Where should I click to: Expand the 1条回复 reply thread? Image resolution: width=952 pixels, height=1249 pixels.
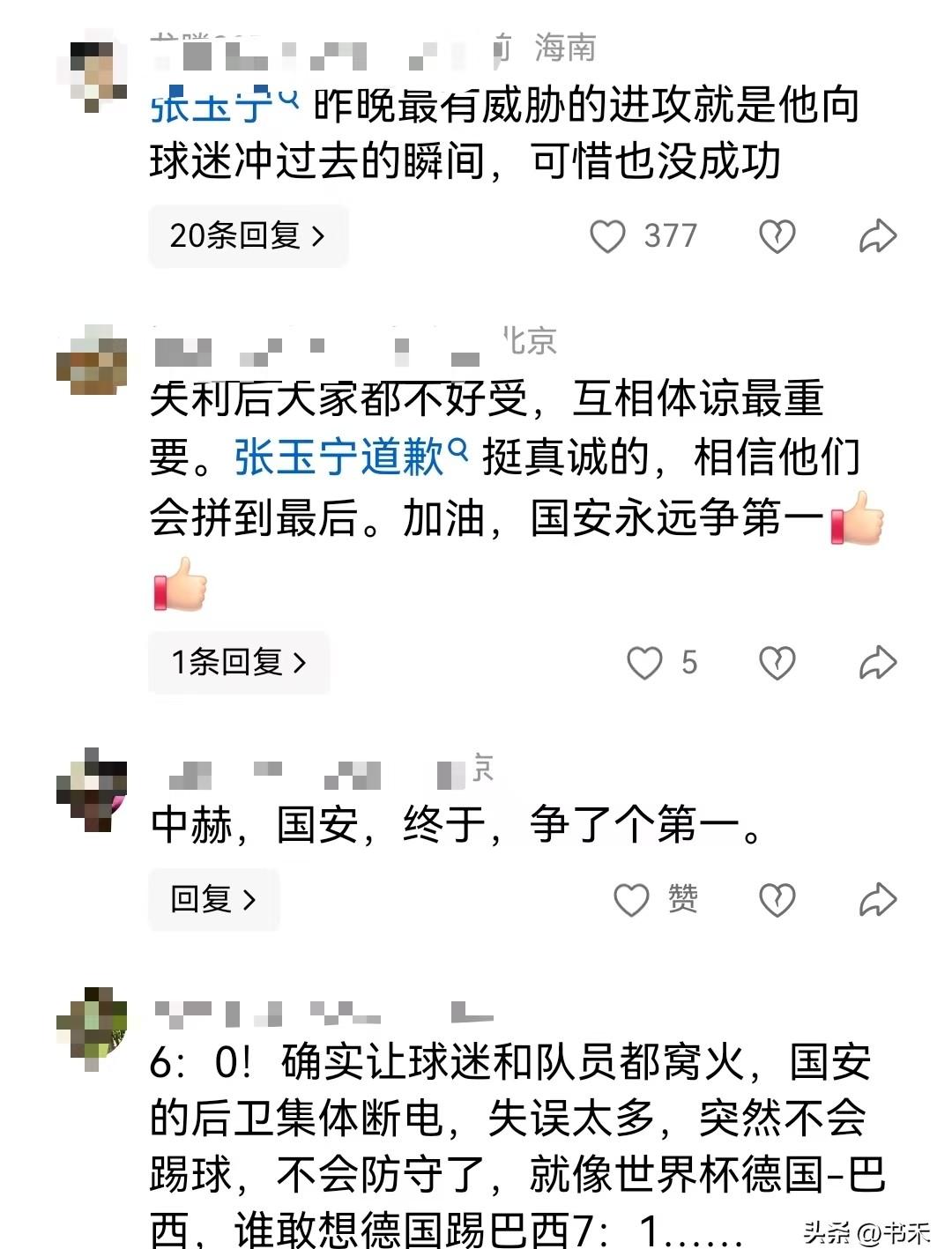[235, 662]
